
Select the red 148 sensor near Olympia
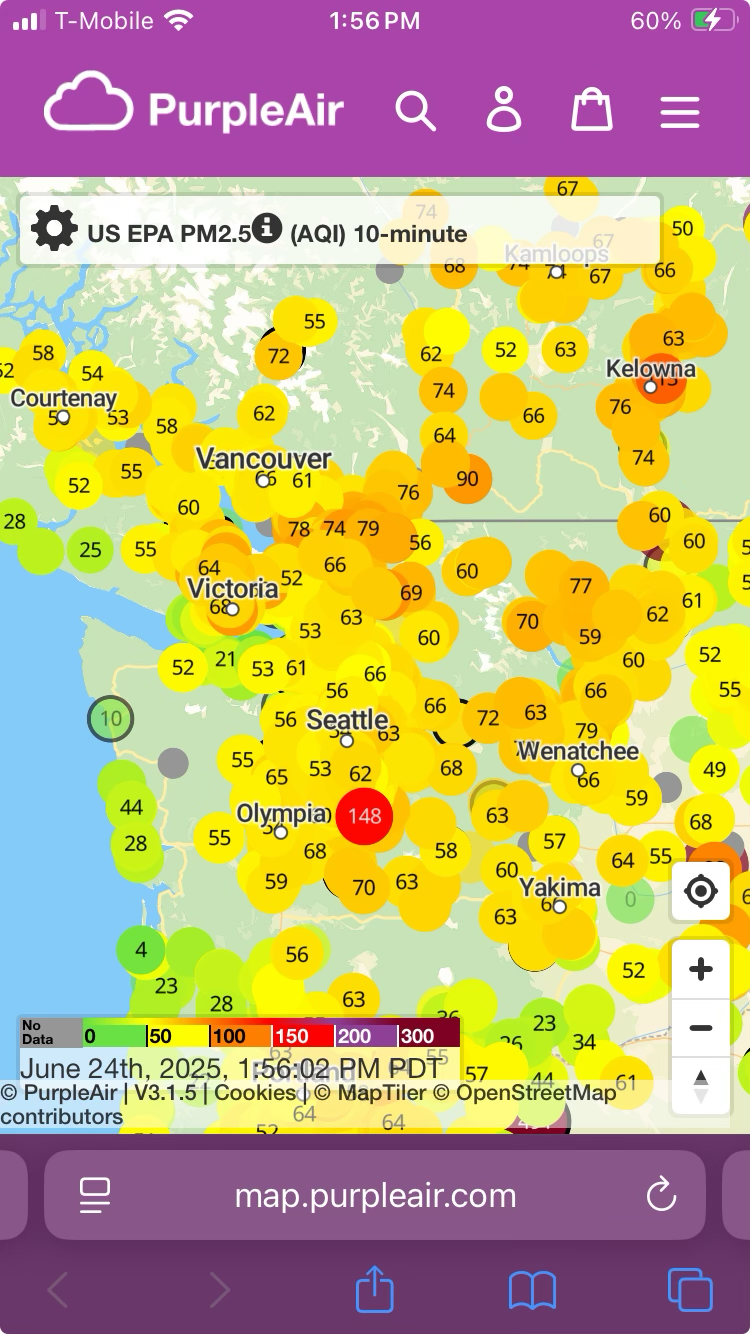pyautogui.click(x=365, y=816)
